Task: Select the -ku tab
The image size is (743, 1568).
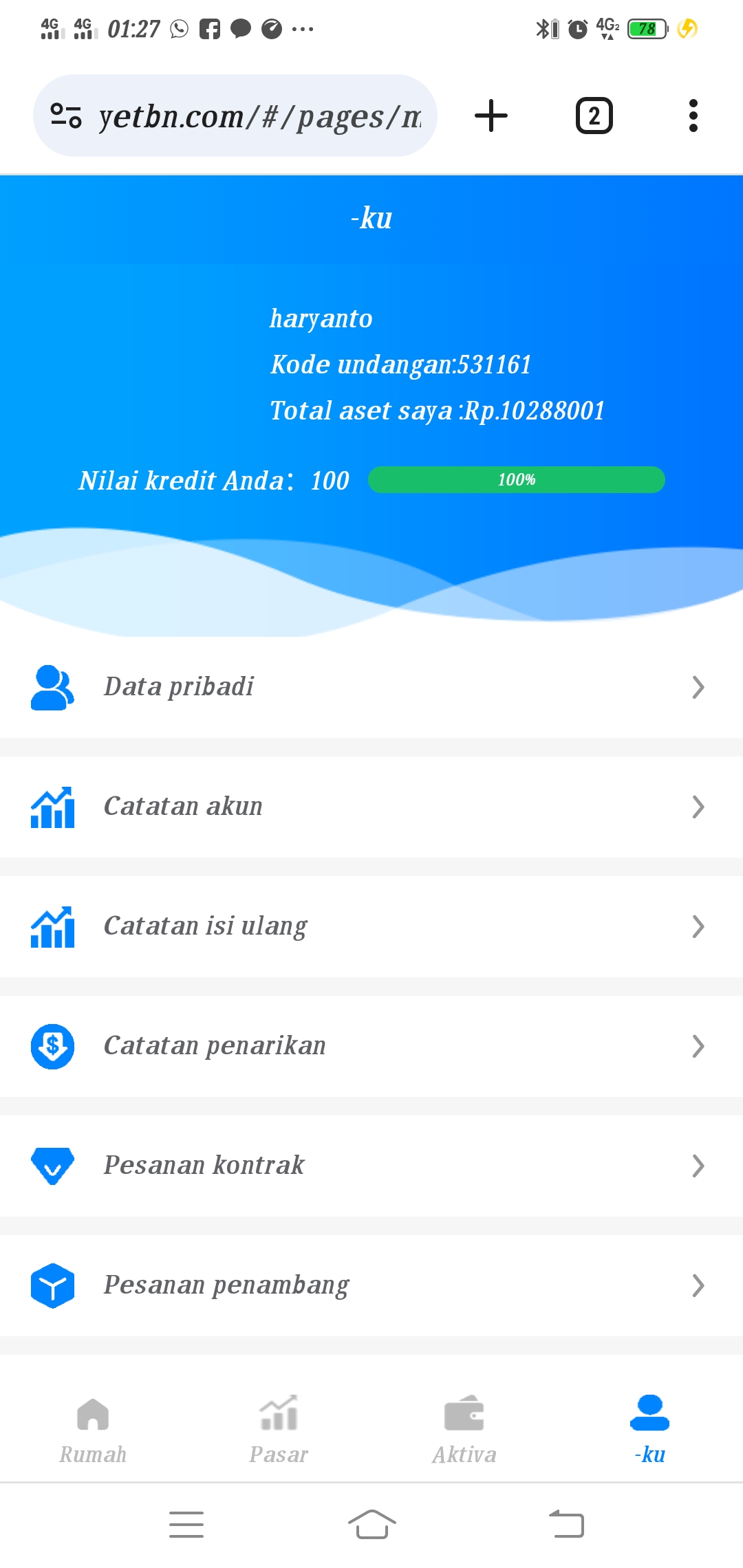Action: tap(649, 1429)
